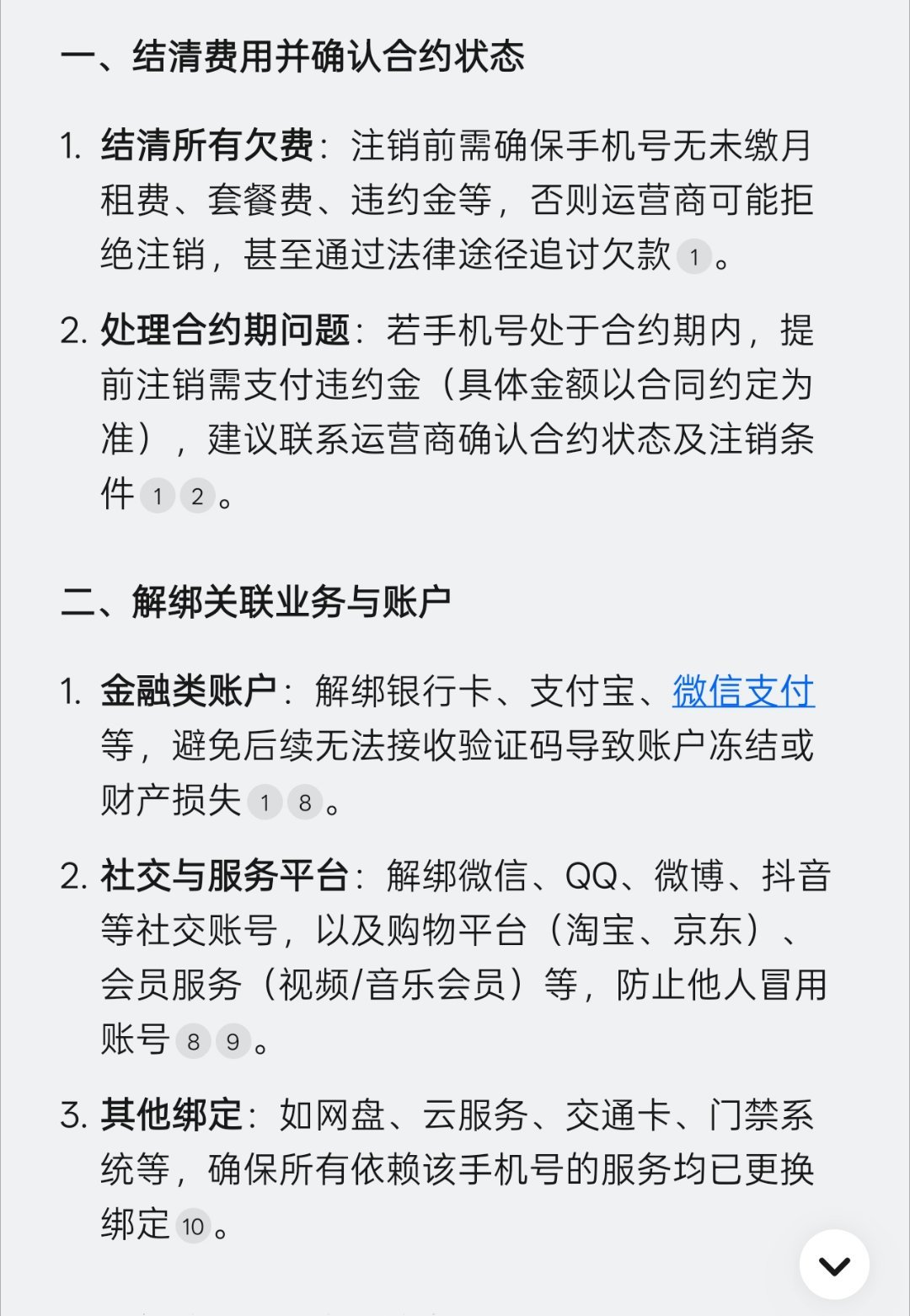Click citation badge 1 after 追讨欠款
The height and width of the screenshot is (1316, 910).
pos(696,255)
